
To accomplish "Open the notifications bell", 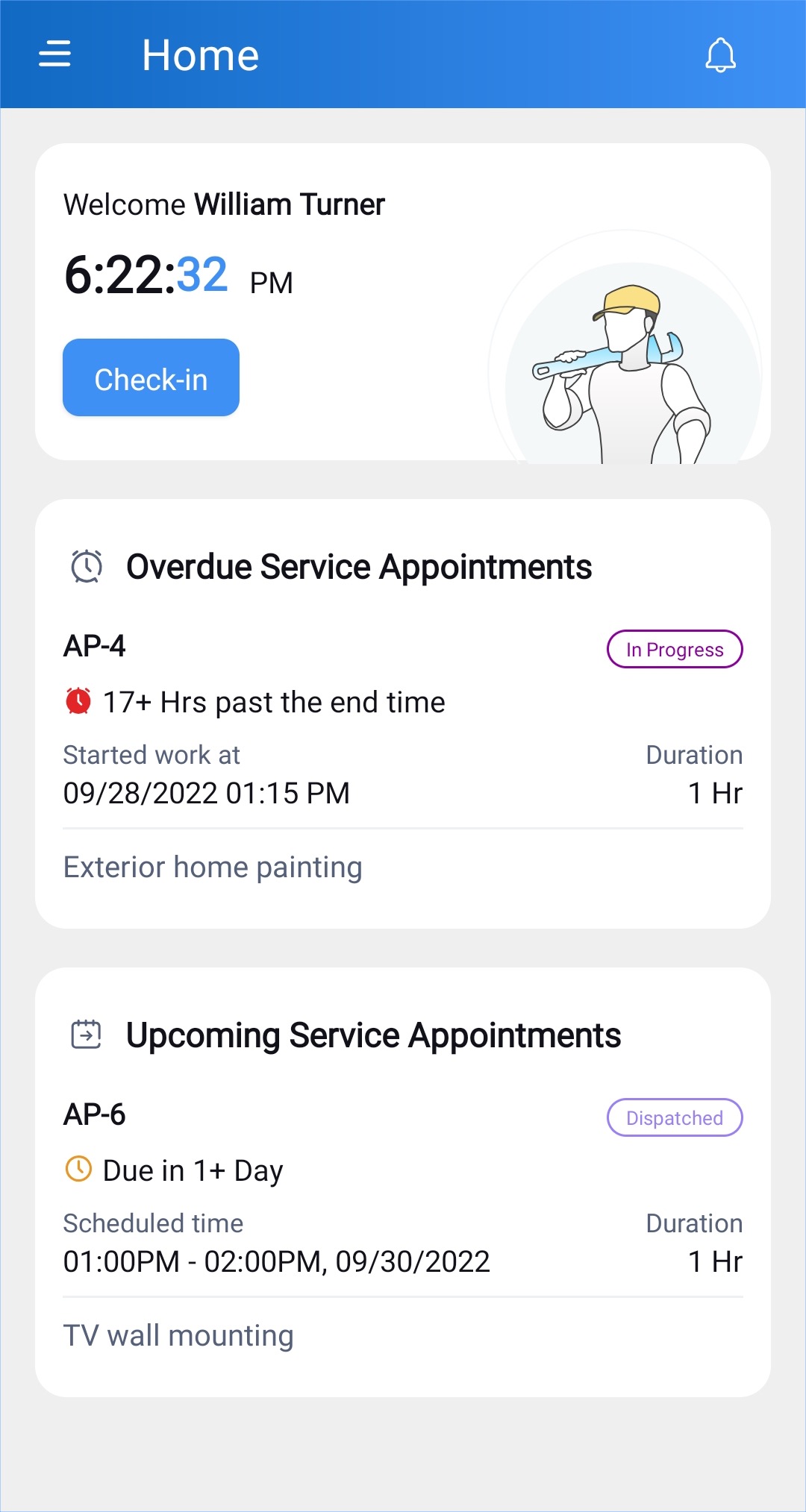I will pyautogui.click(x=720, y=54).
